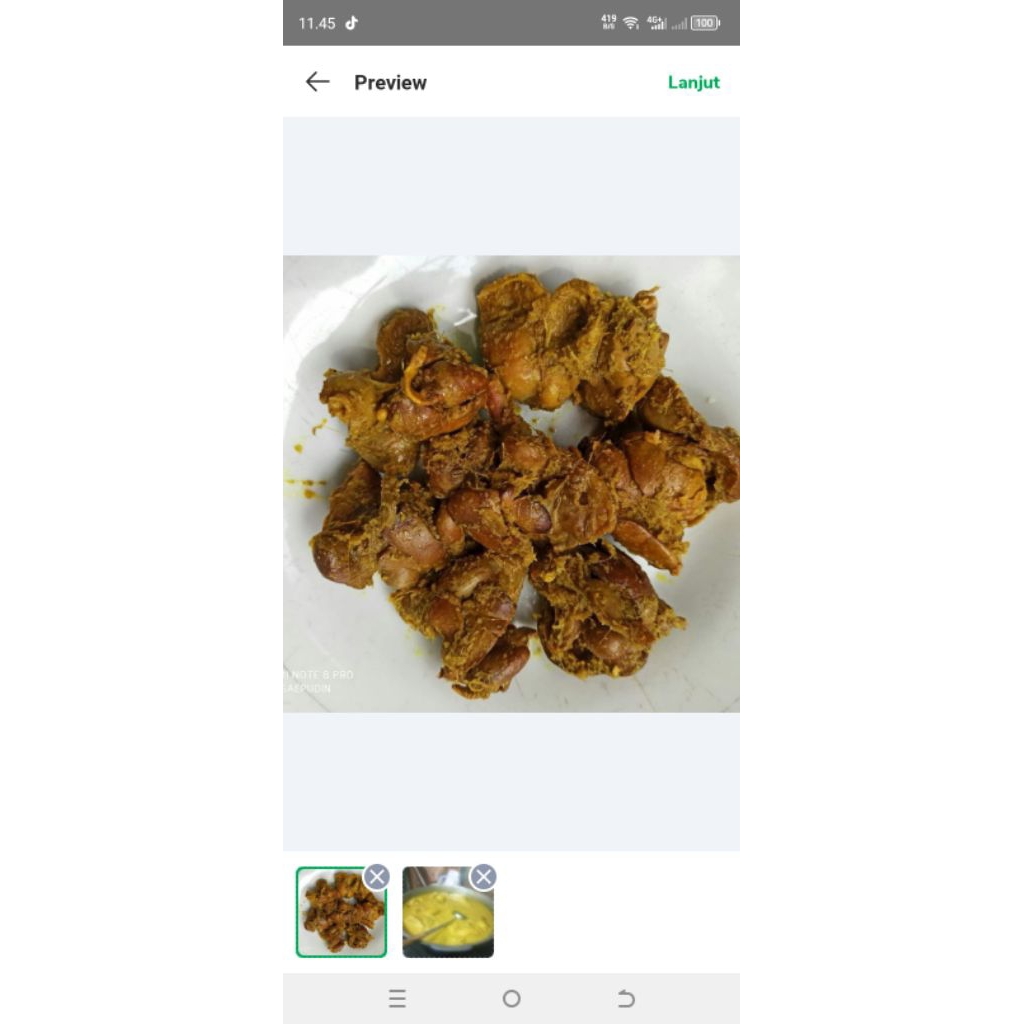Open recent apps from the navigation bar

pos(397,998)
